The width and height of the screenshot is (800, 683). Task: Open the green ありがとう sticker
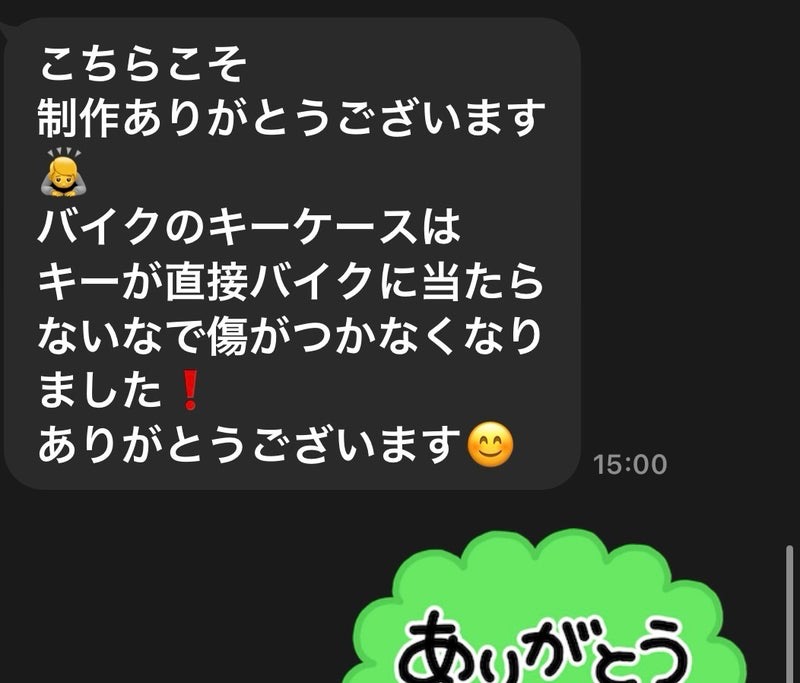pyautogui.click(x=548, y=620)
